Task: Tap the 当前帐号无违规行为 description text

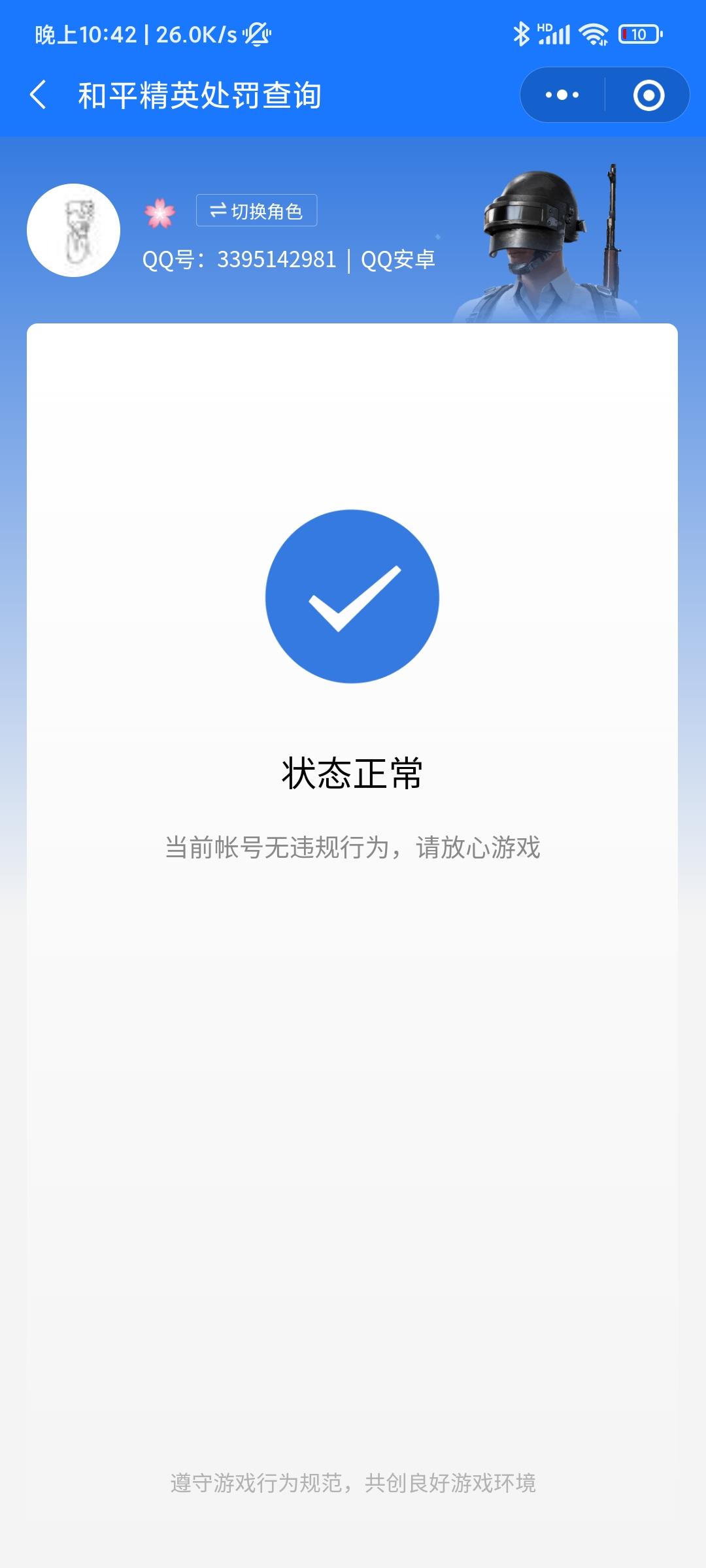Action: click(x=353, y=847)
